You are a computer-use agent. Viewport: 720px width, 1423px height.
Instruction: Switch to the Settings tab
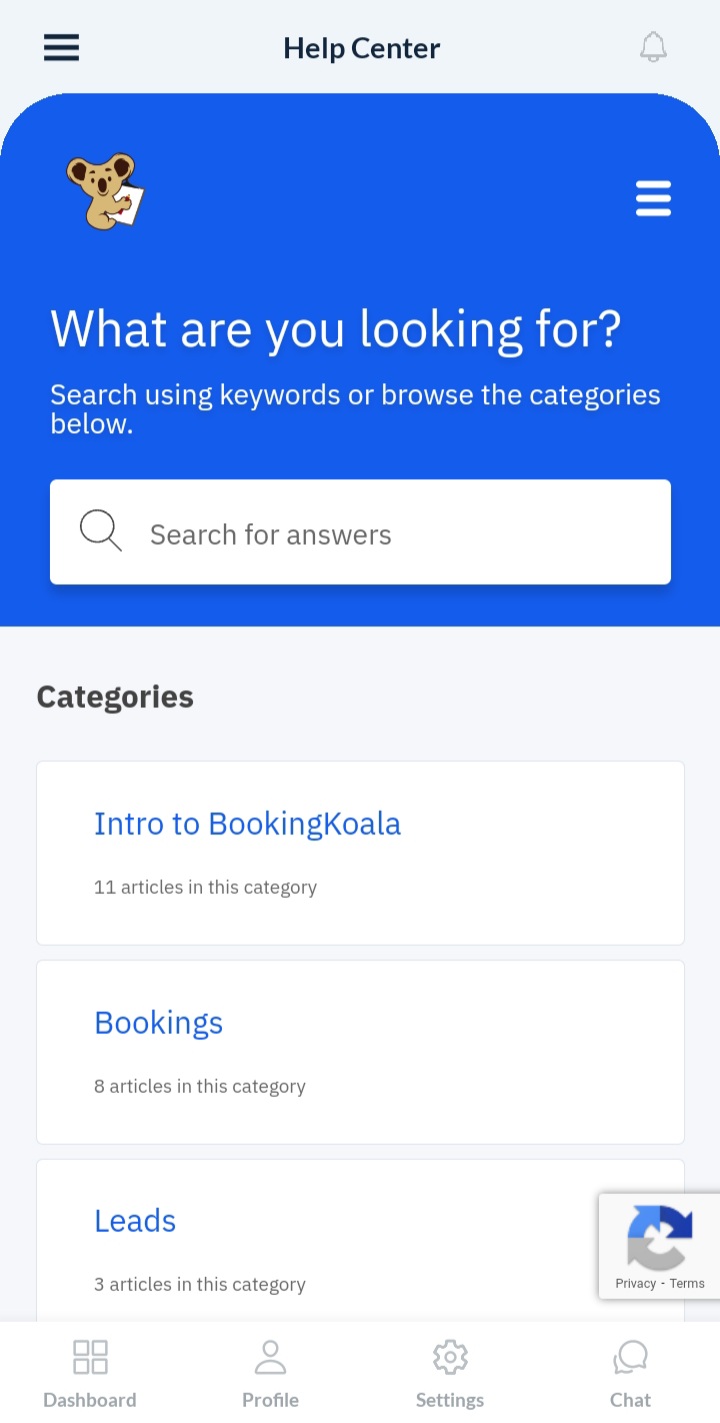pos(450,1374)
